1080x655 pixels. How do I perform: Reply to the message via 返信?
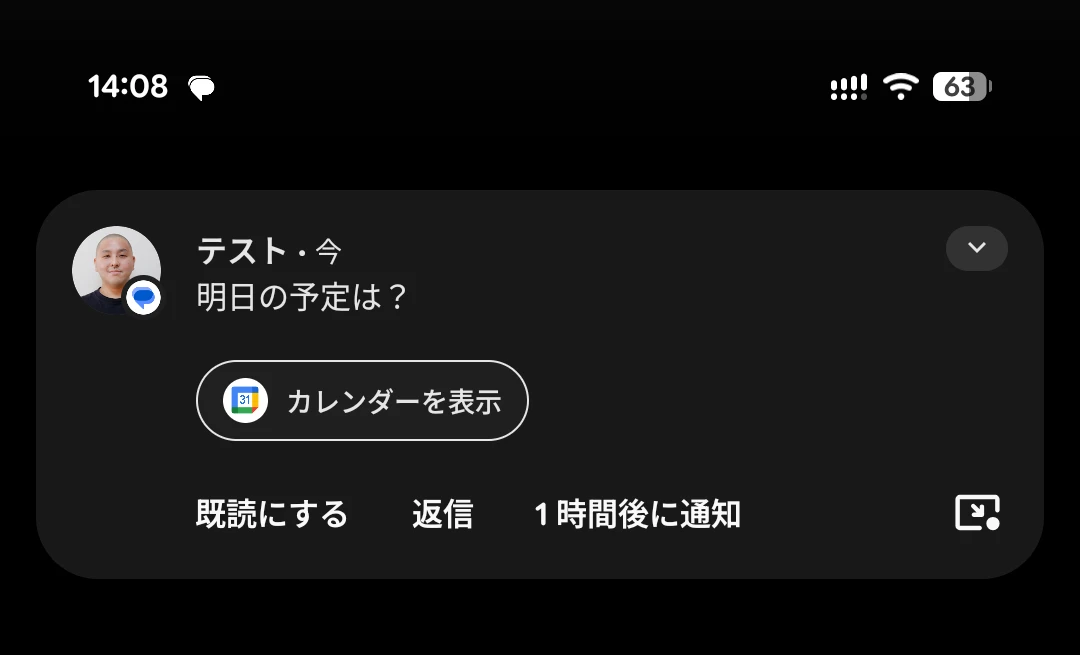click(442, 514)
